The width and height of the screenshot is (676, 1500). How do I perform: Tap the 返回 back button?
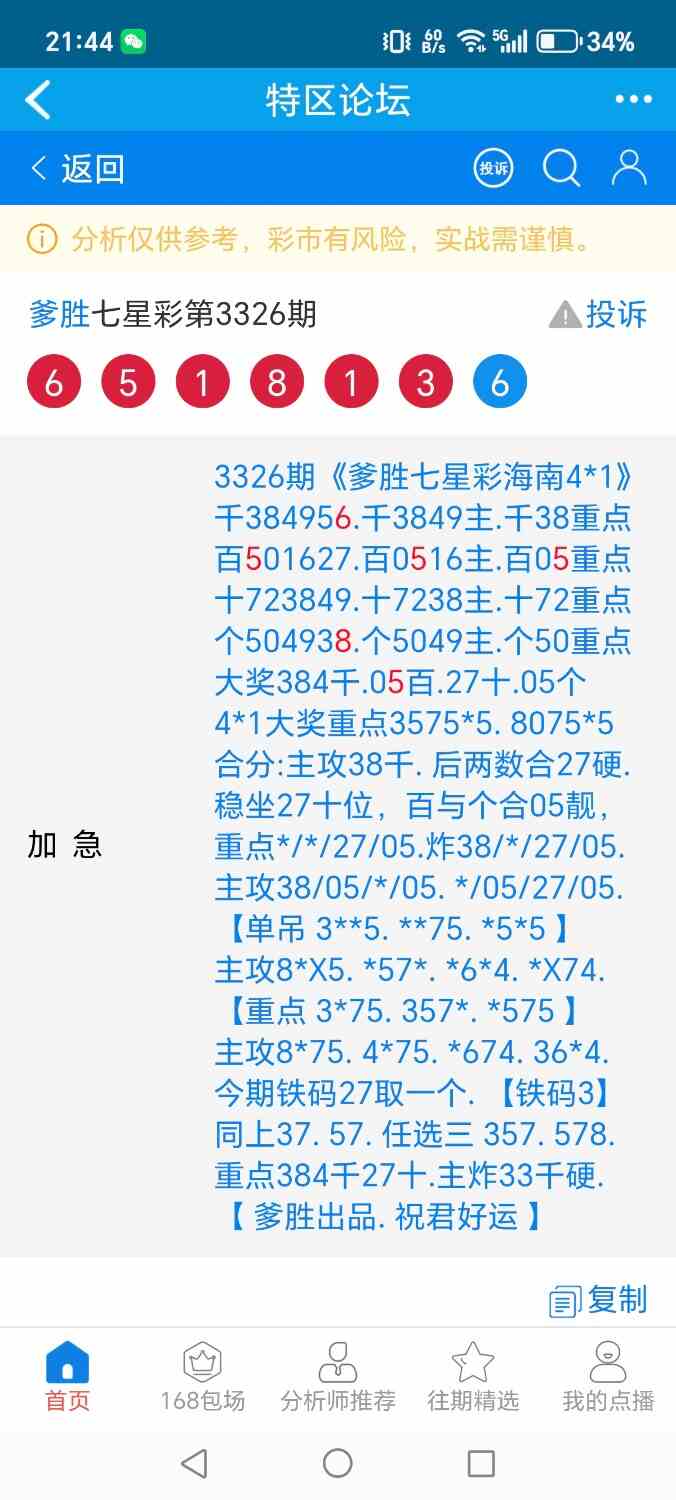[78, 168]
